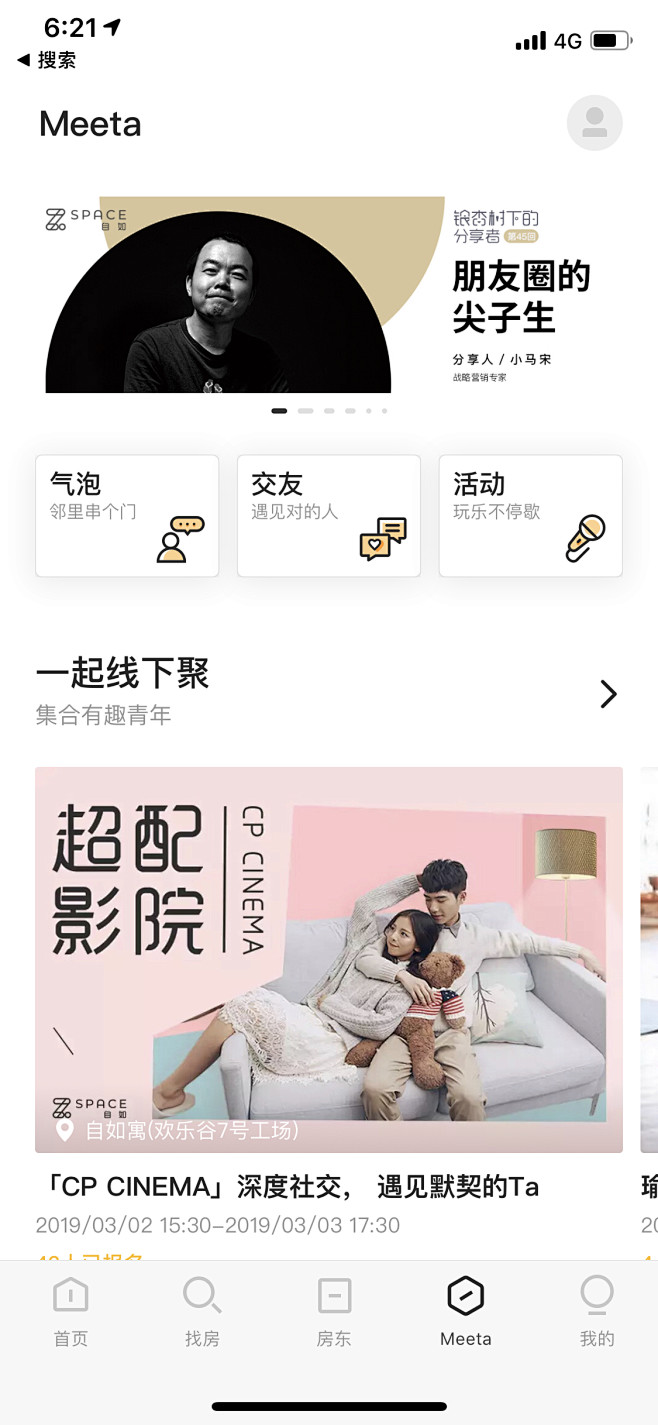This screenshot has width=658, height=1425.
Task: Expand 一起线下聚 with the arrow
Action: coord(608,694)
